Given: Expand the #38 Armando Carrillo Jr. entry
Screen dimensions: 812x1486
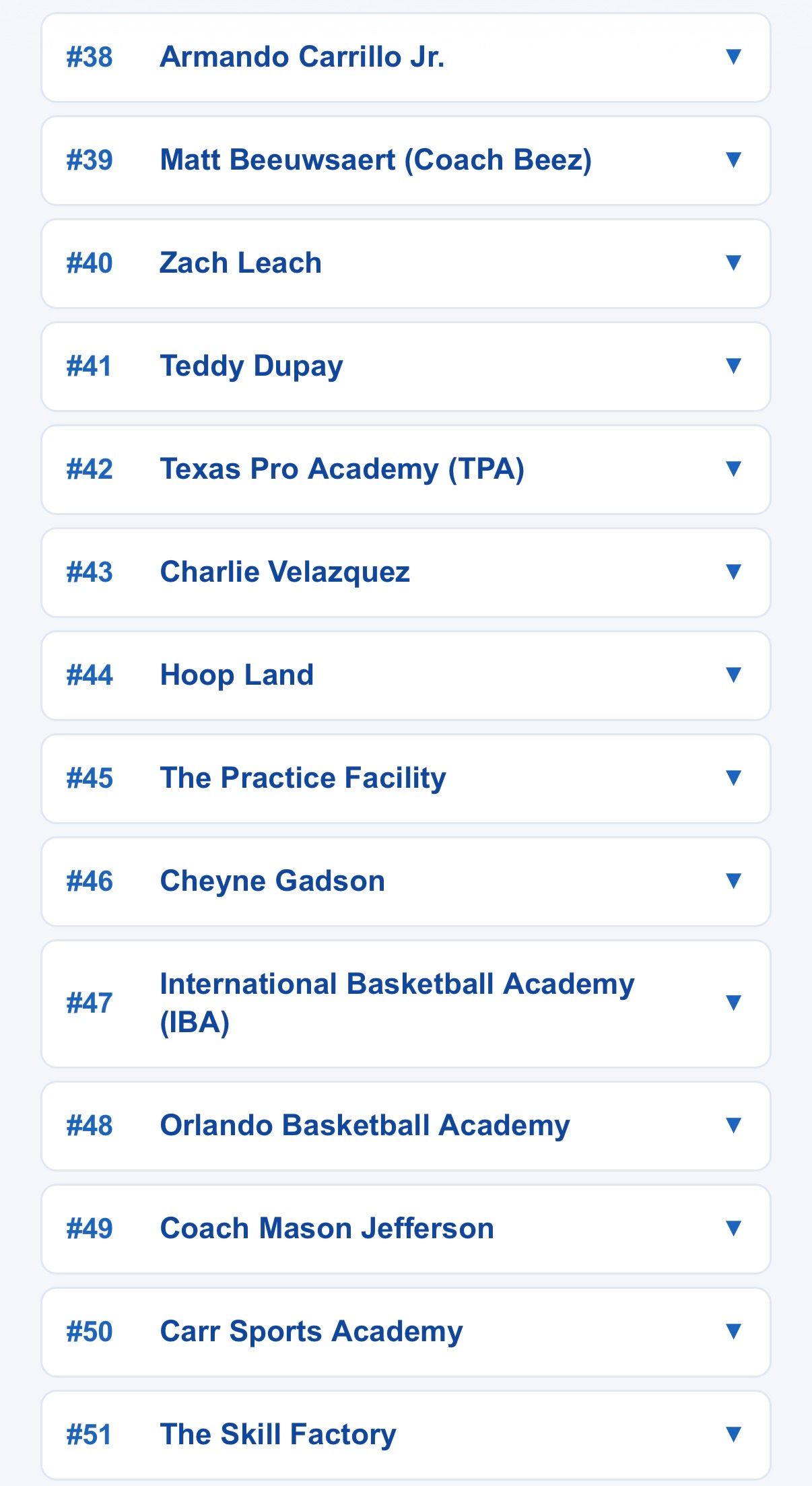Looking at the screenshot, I should (x=405, y=58).
